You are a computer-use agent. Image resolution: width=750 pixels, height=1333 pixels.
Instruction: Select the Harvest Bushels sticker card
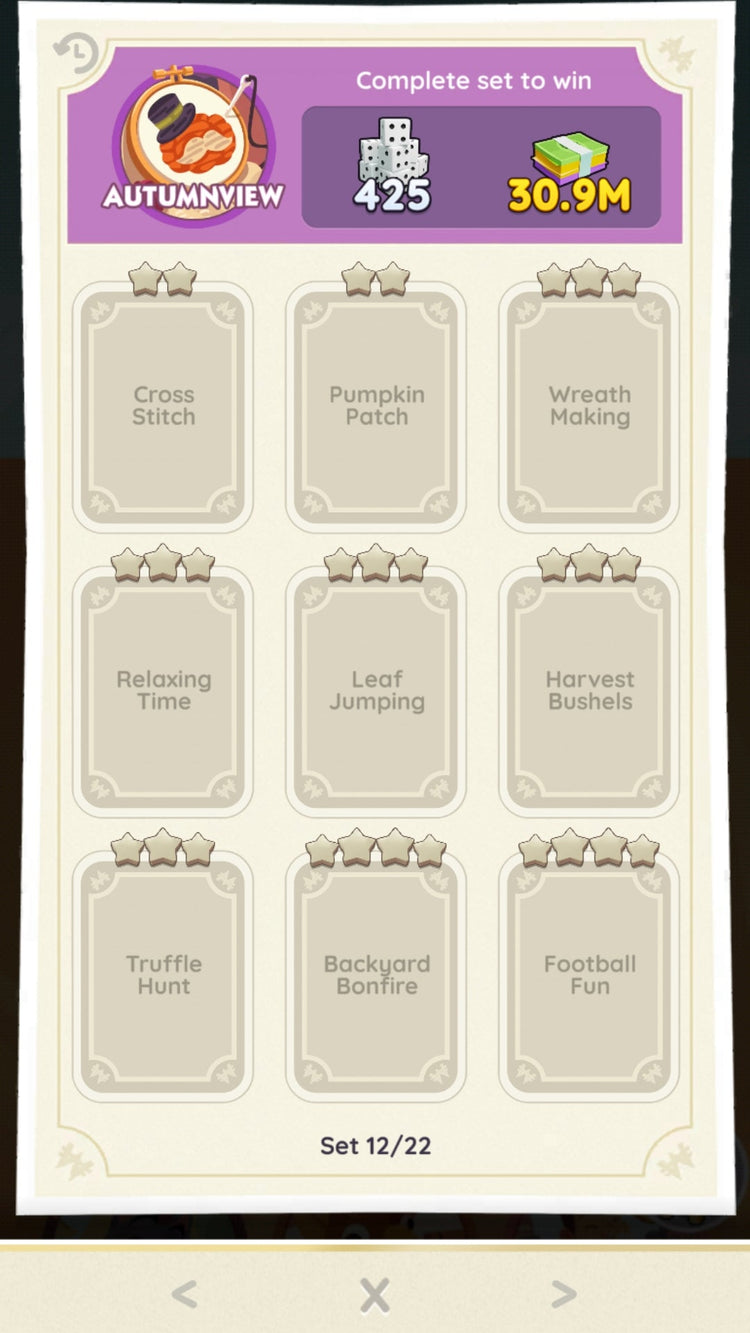pos(589,690)
